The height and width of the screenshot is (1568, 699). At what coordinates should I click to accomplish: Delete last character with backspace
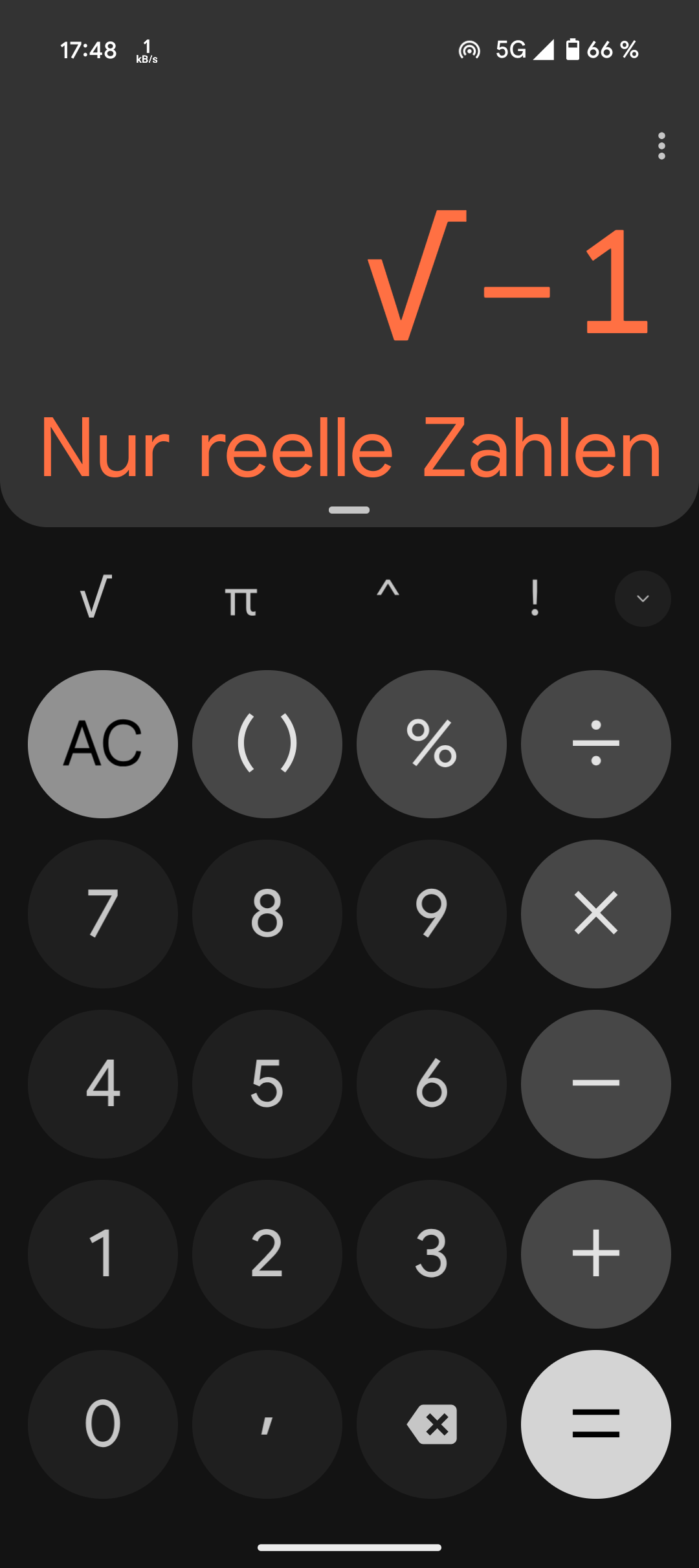click(x=432, y=1424)
